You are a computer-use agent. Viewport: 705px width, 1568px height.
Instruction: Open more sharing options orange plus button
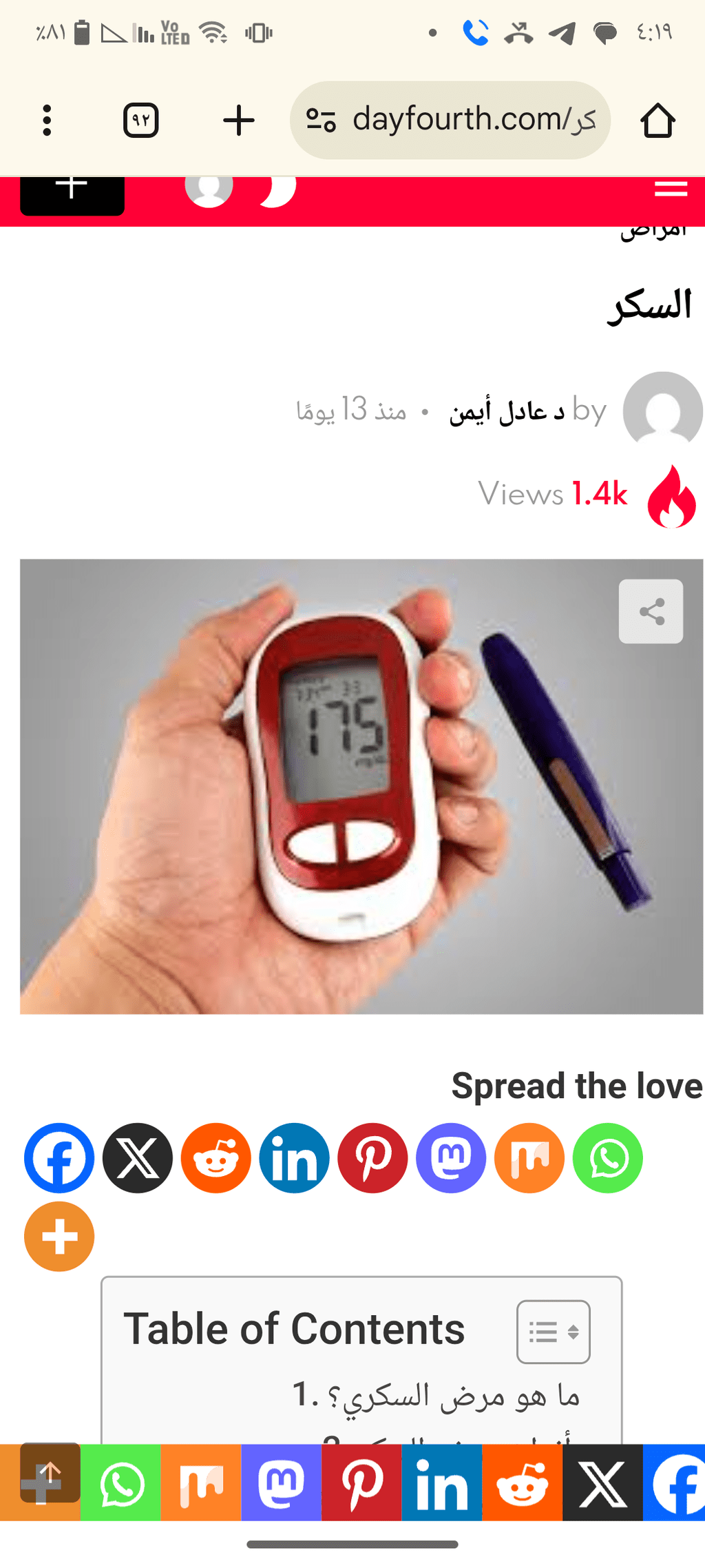(59, 1237)
